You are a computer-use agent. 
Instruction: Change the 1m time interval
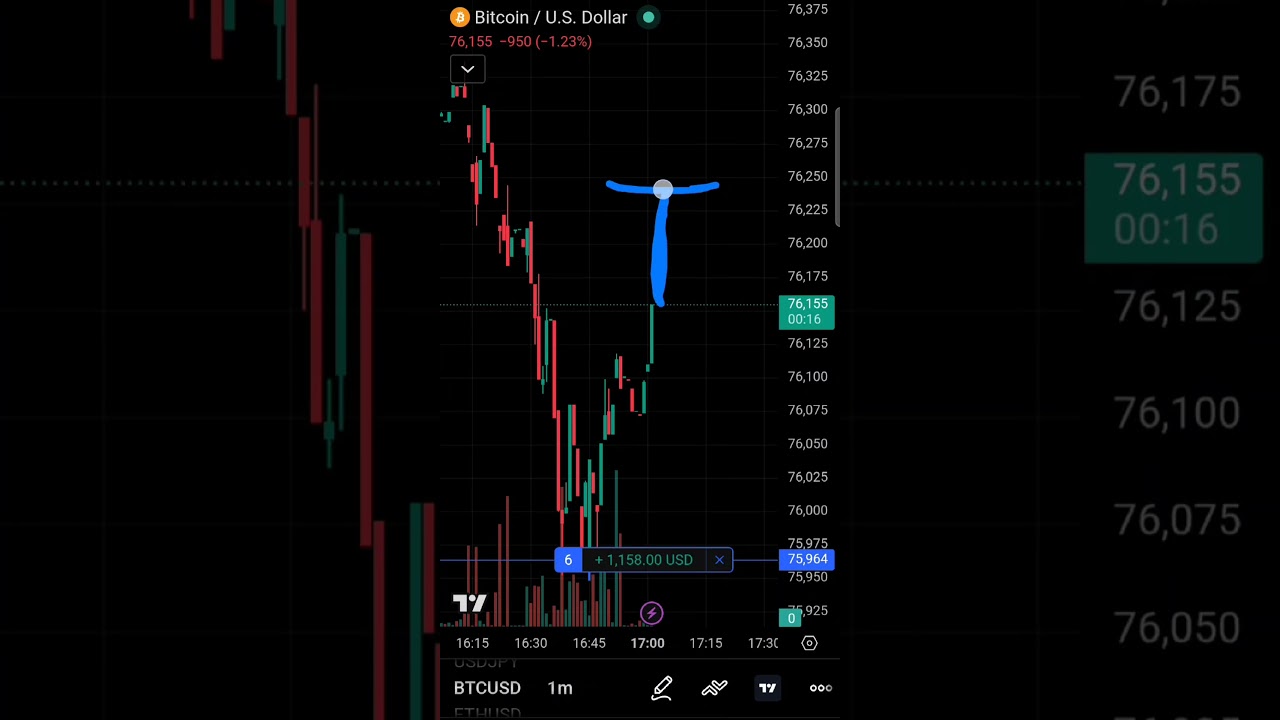pos(560,688)
